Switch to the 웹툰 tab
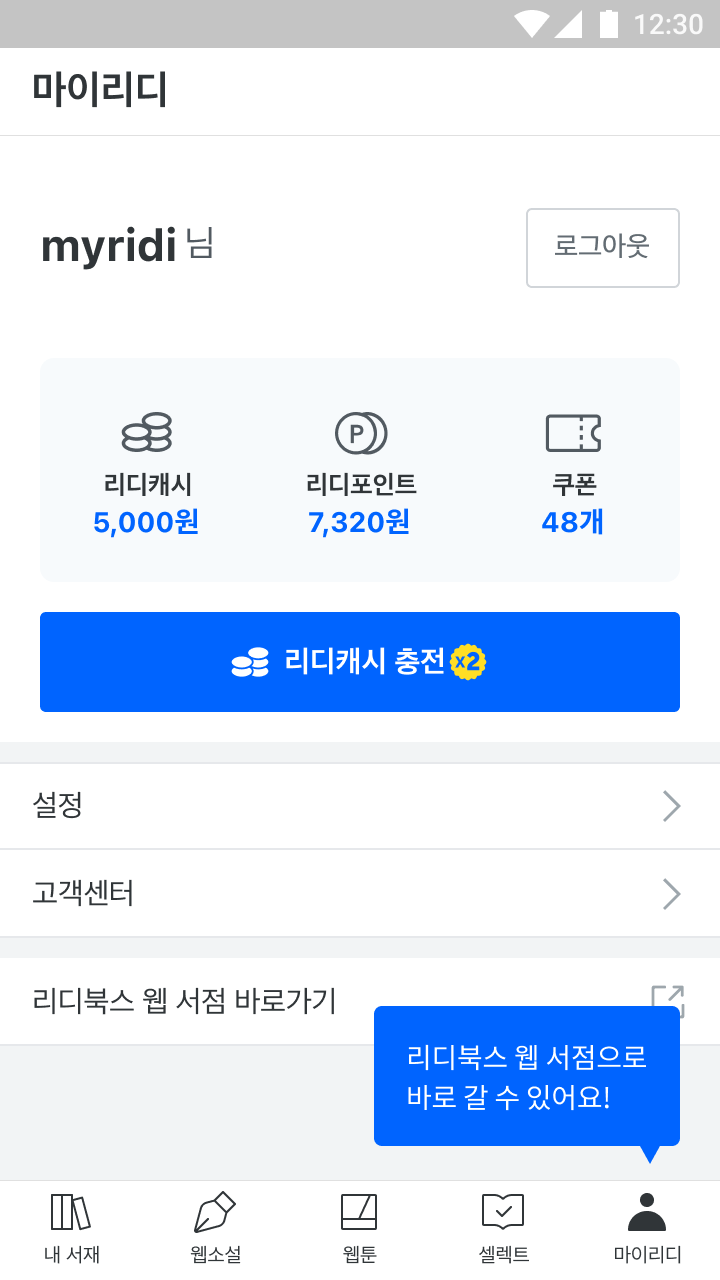The width and height of the screenshot is (720, 1280). click(x=360, y=1230)
